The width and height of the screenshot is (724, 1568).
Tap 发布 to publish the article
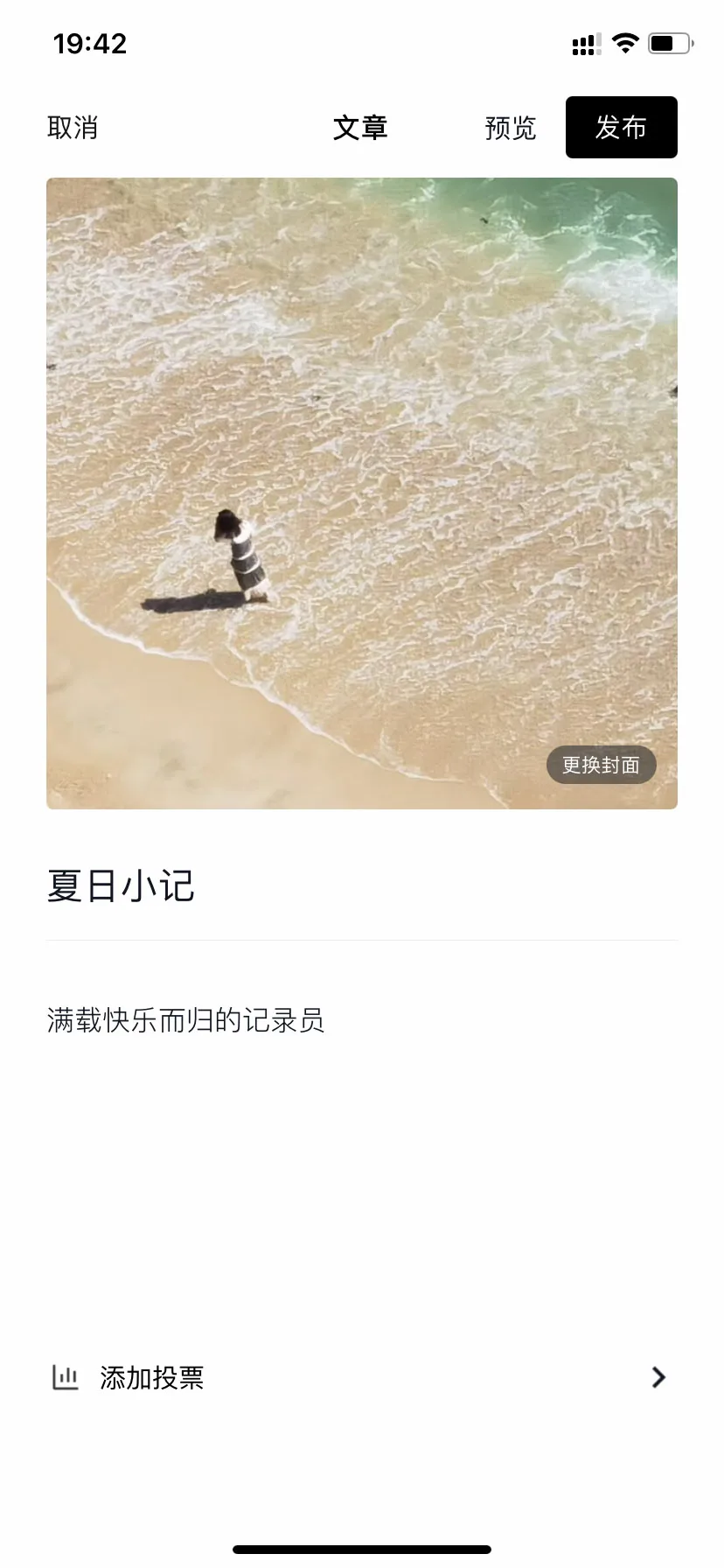click(621, 128)
